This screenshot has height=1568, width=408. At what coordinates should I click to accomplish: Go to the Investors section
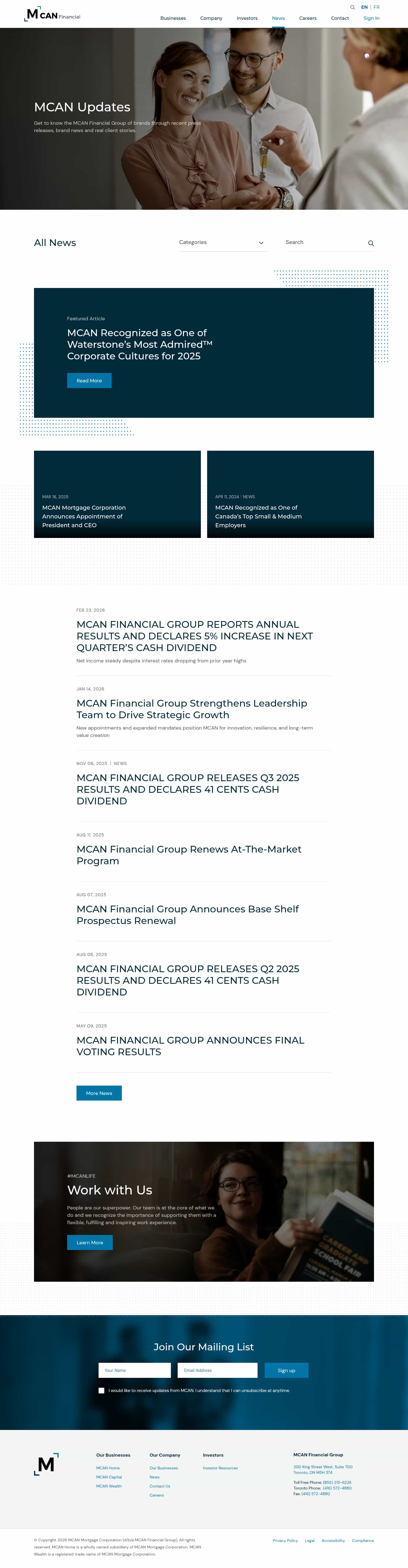247,18
